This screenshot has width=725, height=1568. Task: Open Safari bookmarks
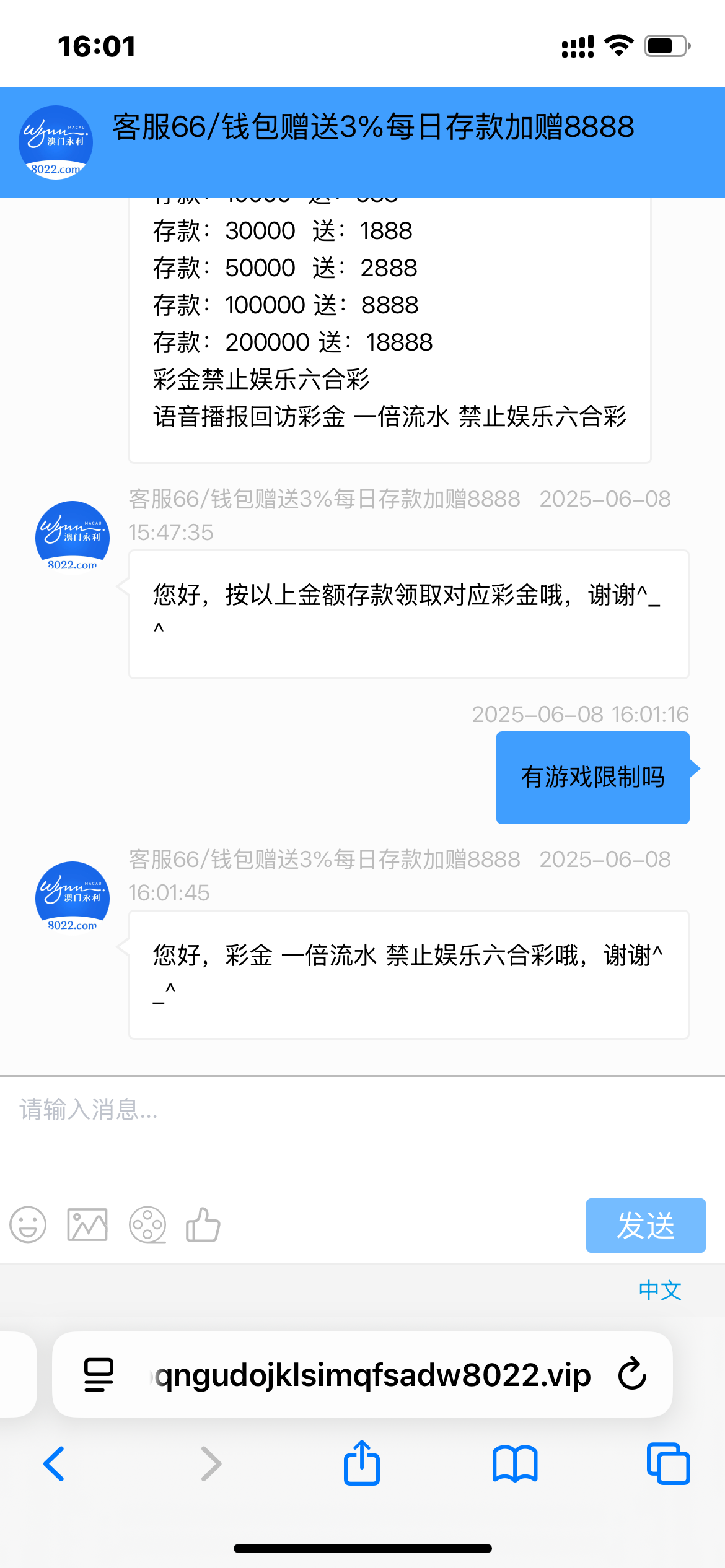click(515, 1464)
